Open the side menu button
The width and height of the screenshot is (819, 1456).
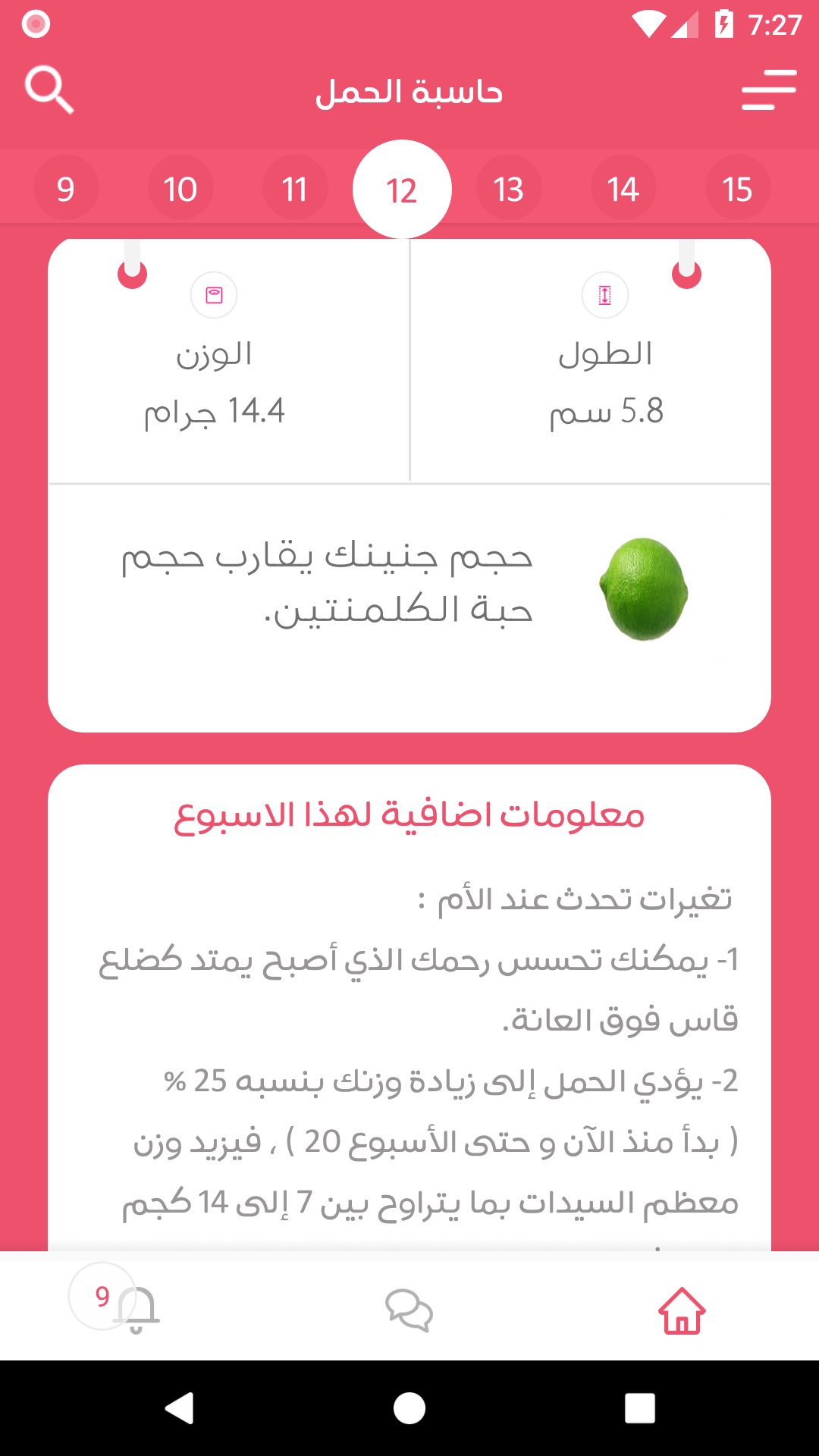click(x=768, y=90)
